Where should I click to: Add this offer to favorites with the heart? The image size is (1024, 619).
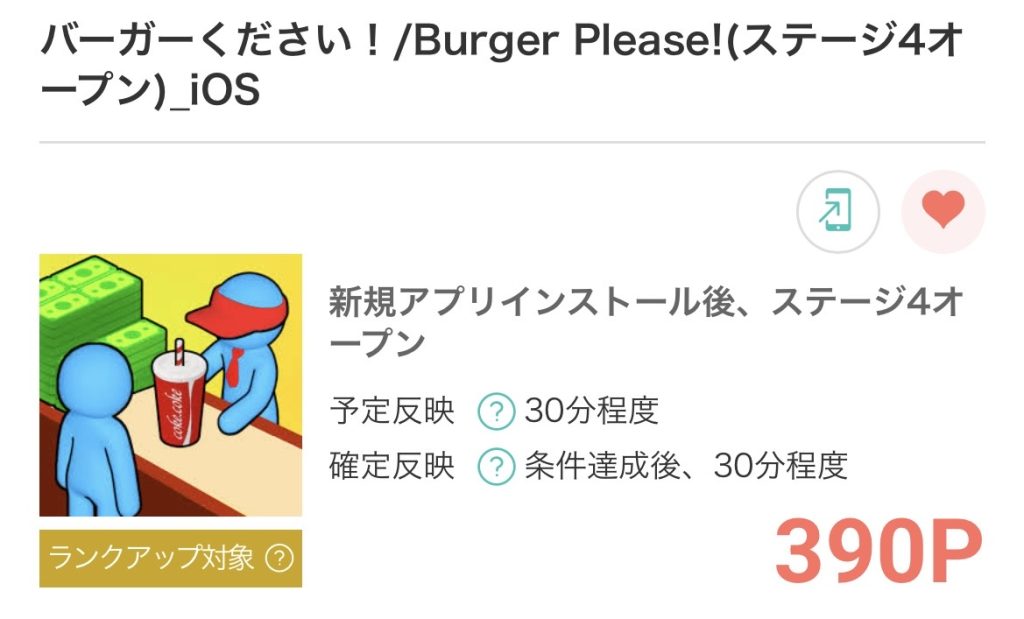point(943,212)
